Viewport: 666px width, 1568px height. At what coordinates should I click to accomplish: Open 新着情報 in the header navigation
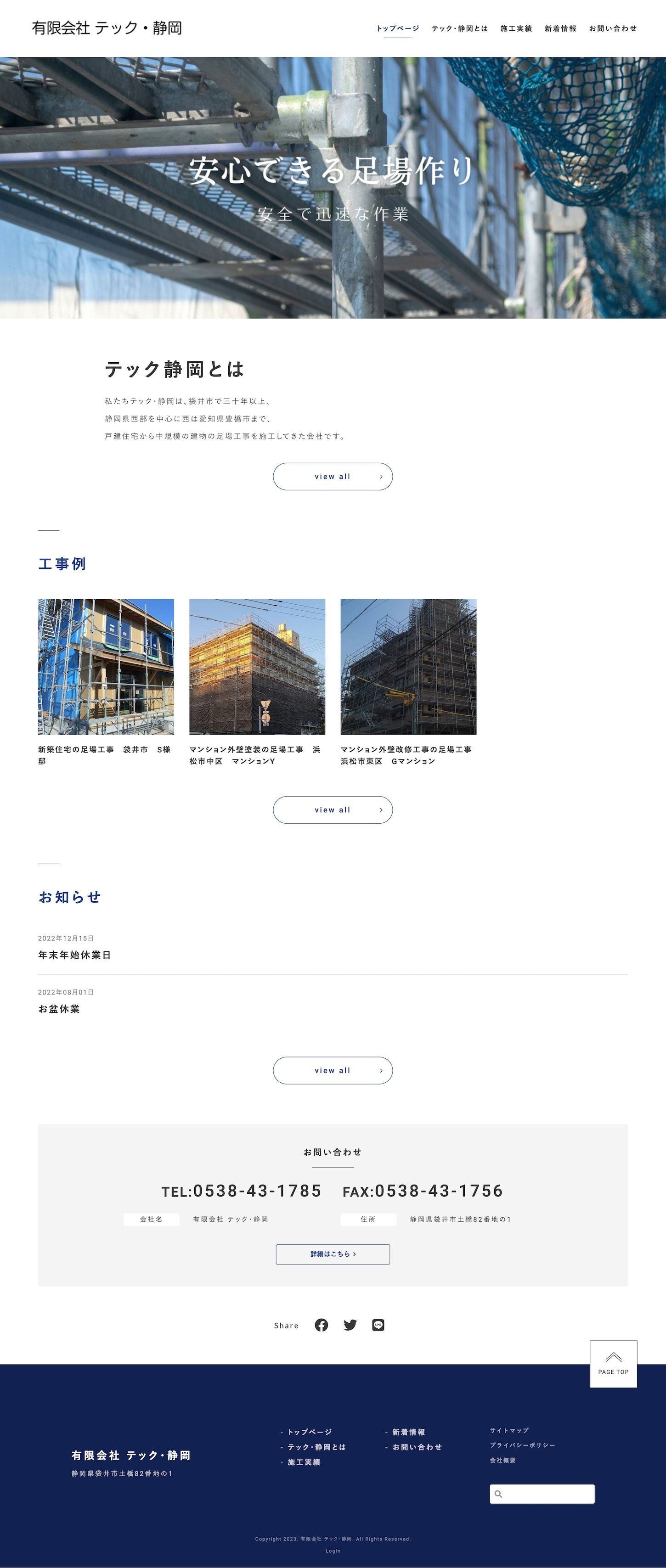click(560, 28)
